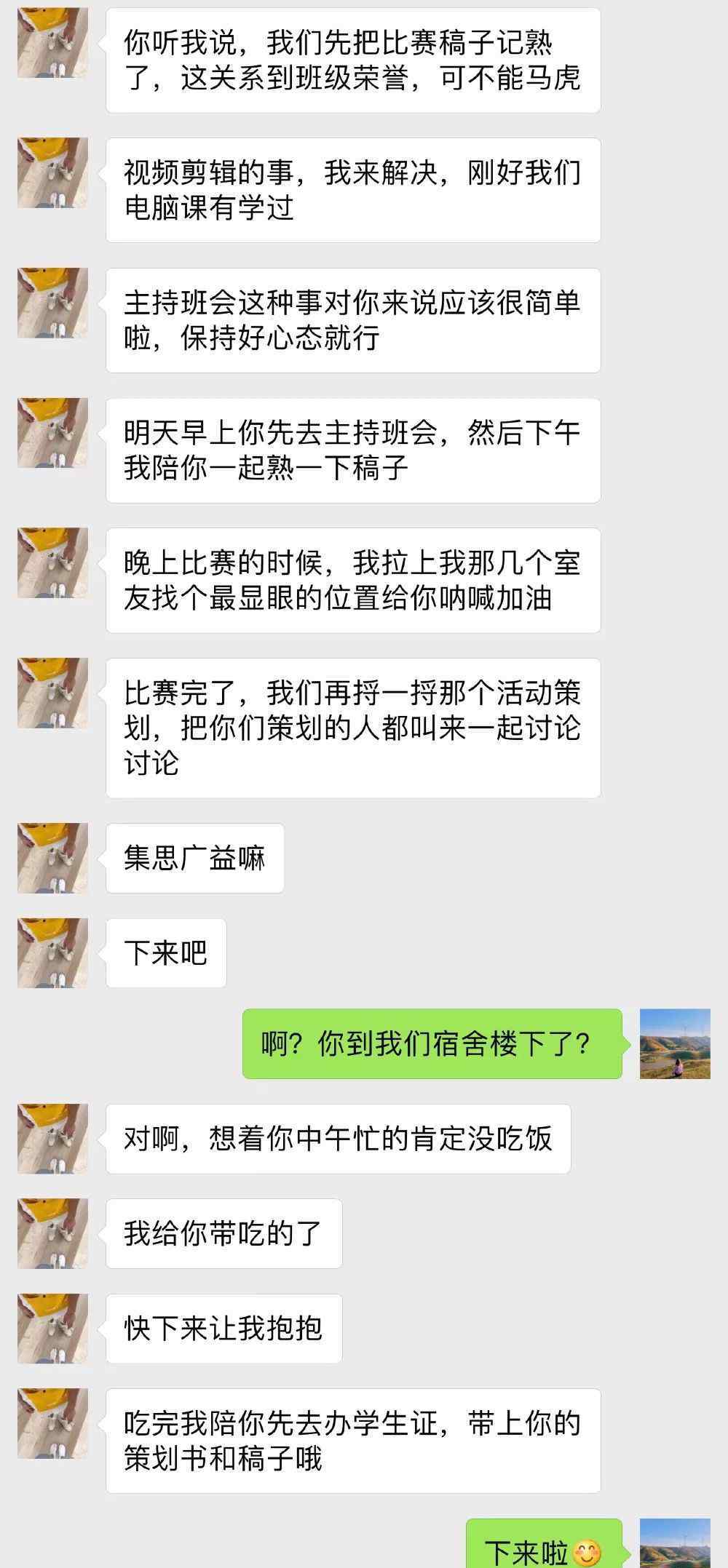The width and height of the screenshot is (728, 1568).
Task: Open sender's avatar beside "集思广益嘛" message
Action: [x=52, y=858]
